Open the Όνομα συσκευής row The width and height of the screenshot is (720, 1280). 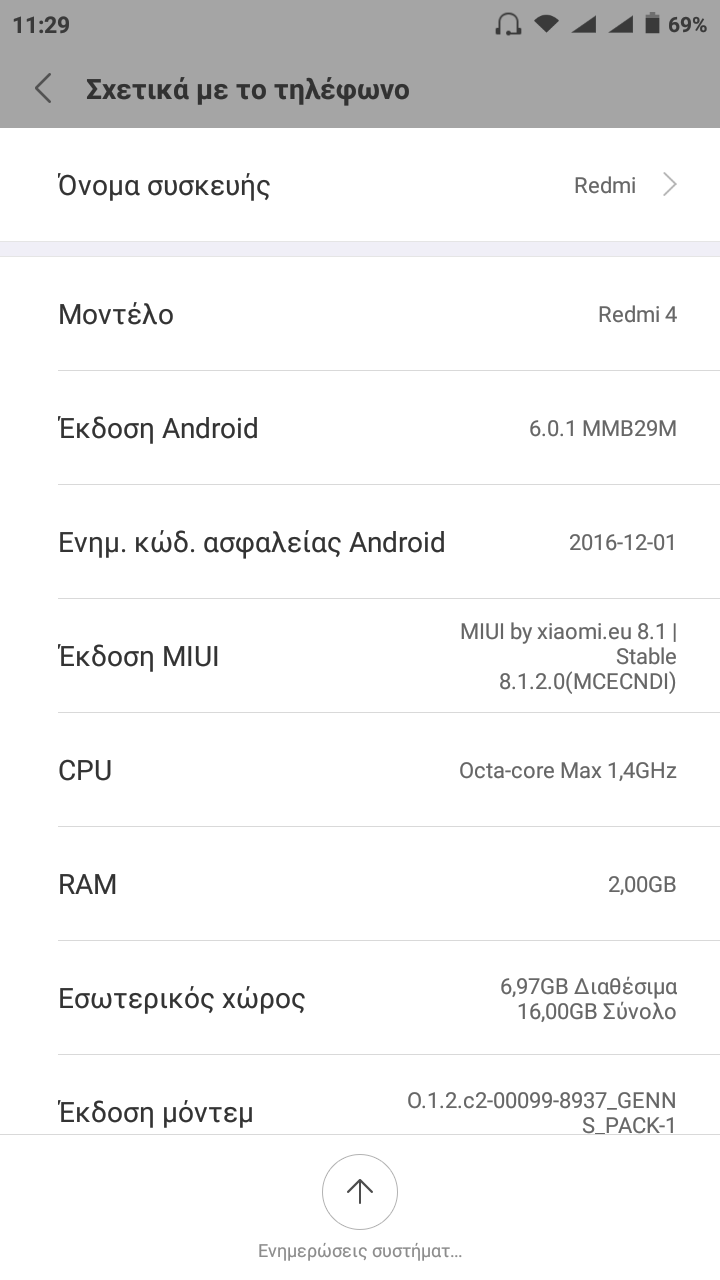[x=360, y=185]
